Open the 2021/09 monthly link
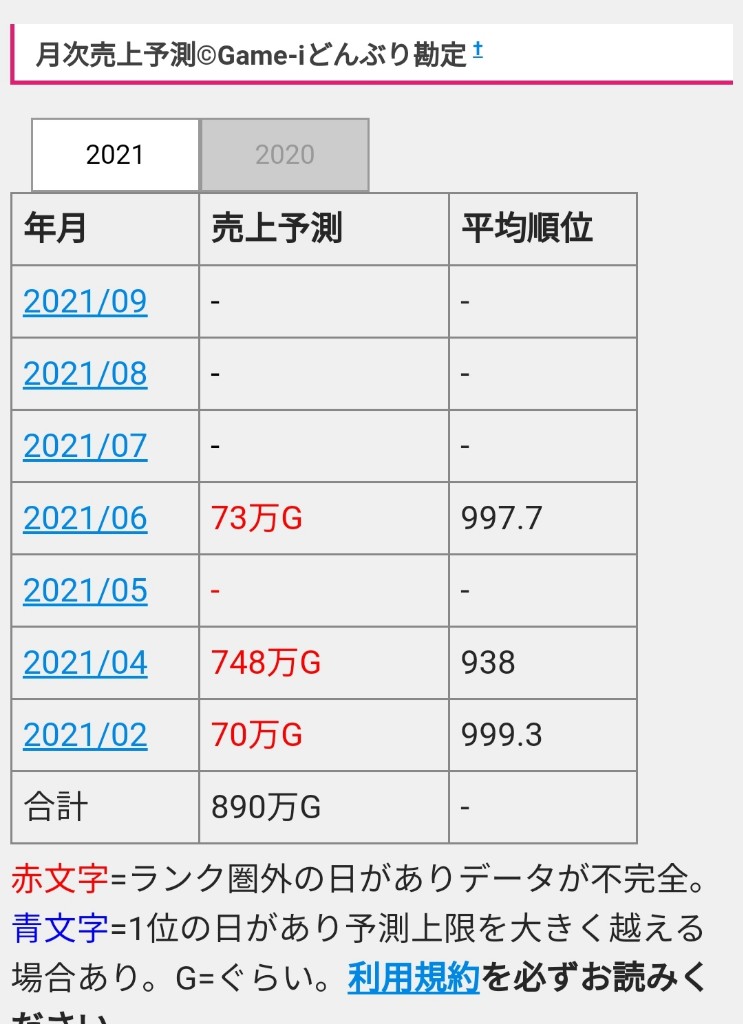This screenshot has height=1024, width=743. pyautogui.click(x=85, y=301)
